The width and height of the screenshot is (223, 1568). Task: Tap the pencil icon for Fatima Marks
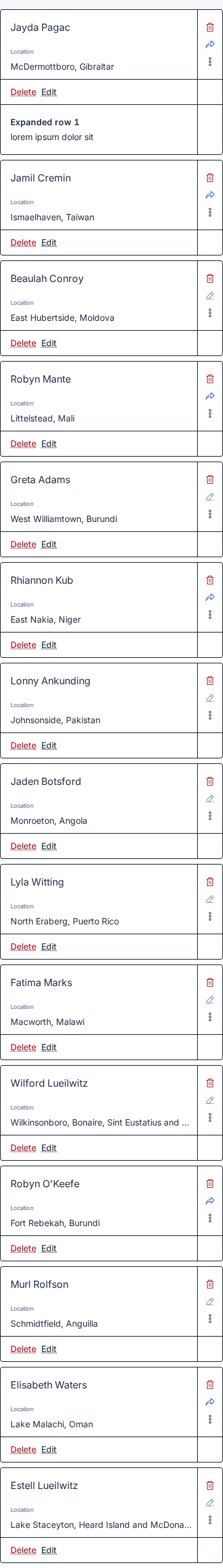pyautogui.click(x=210, y=1000)
